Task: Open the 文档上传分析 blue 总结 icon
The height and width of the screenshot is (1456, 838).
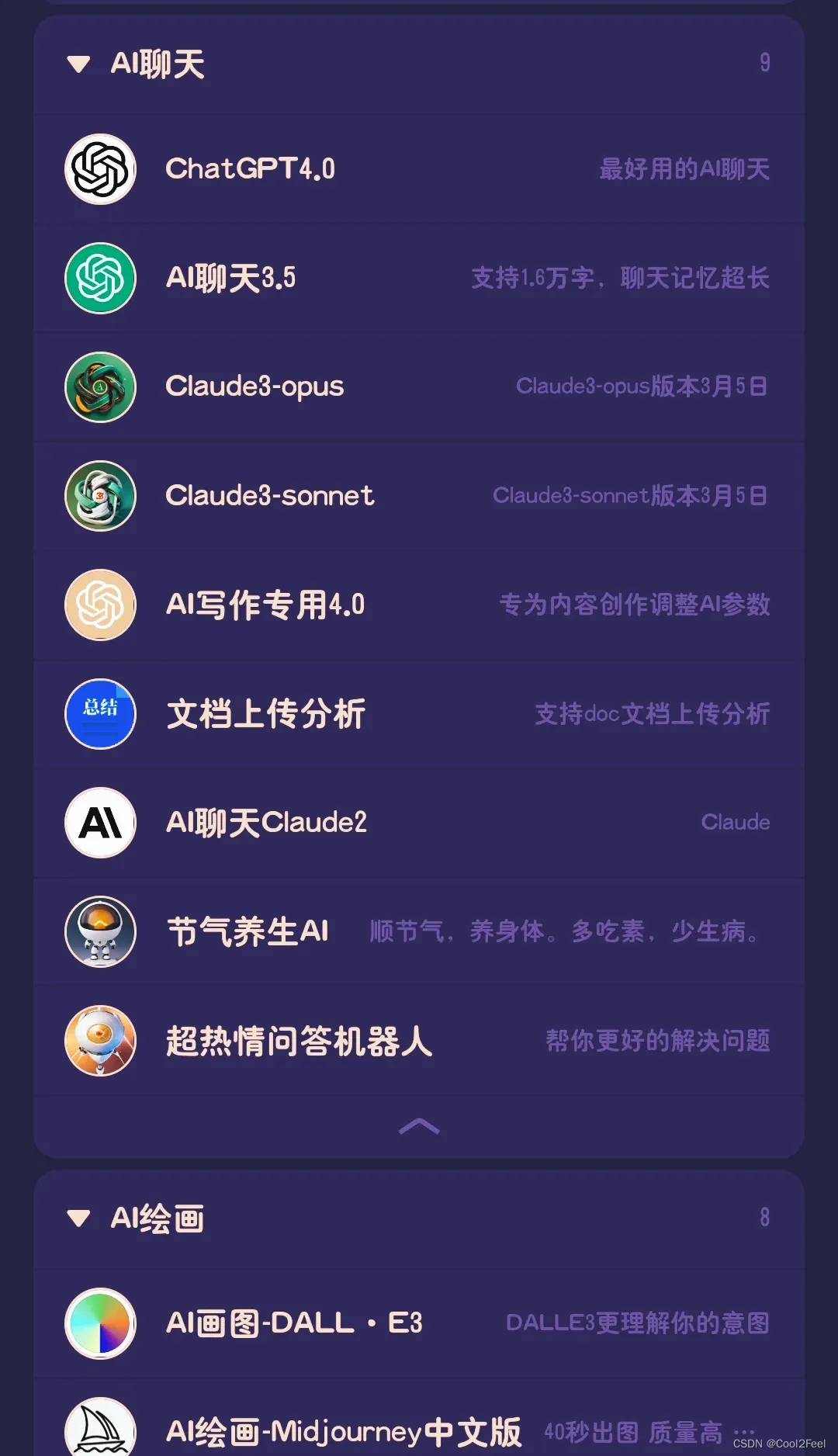Action: click(99, 714)
